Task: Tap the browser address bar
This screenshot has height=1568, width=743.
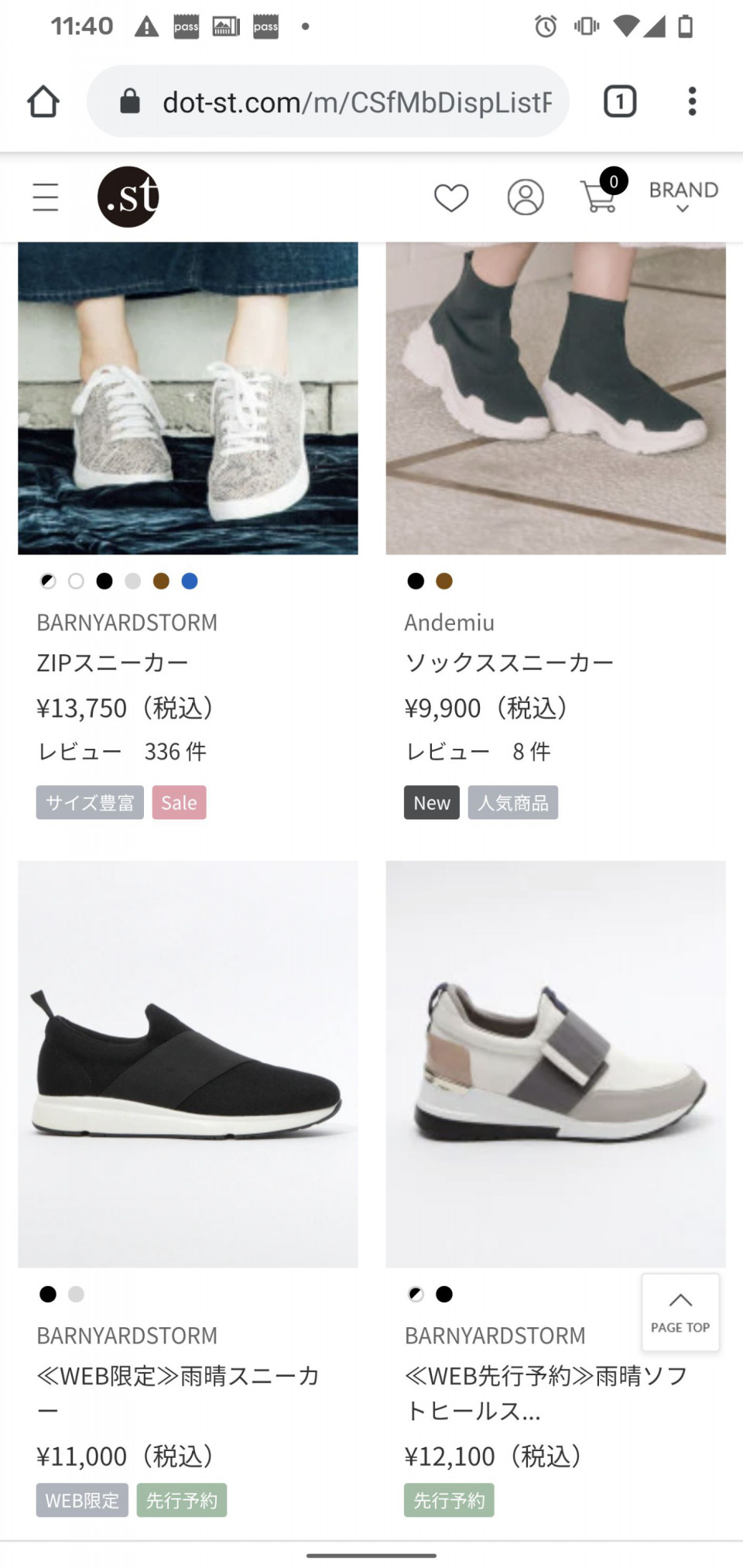Action: (x=341, y=101)
